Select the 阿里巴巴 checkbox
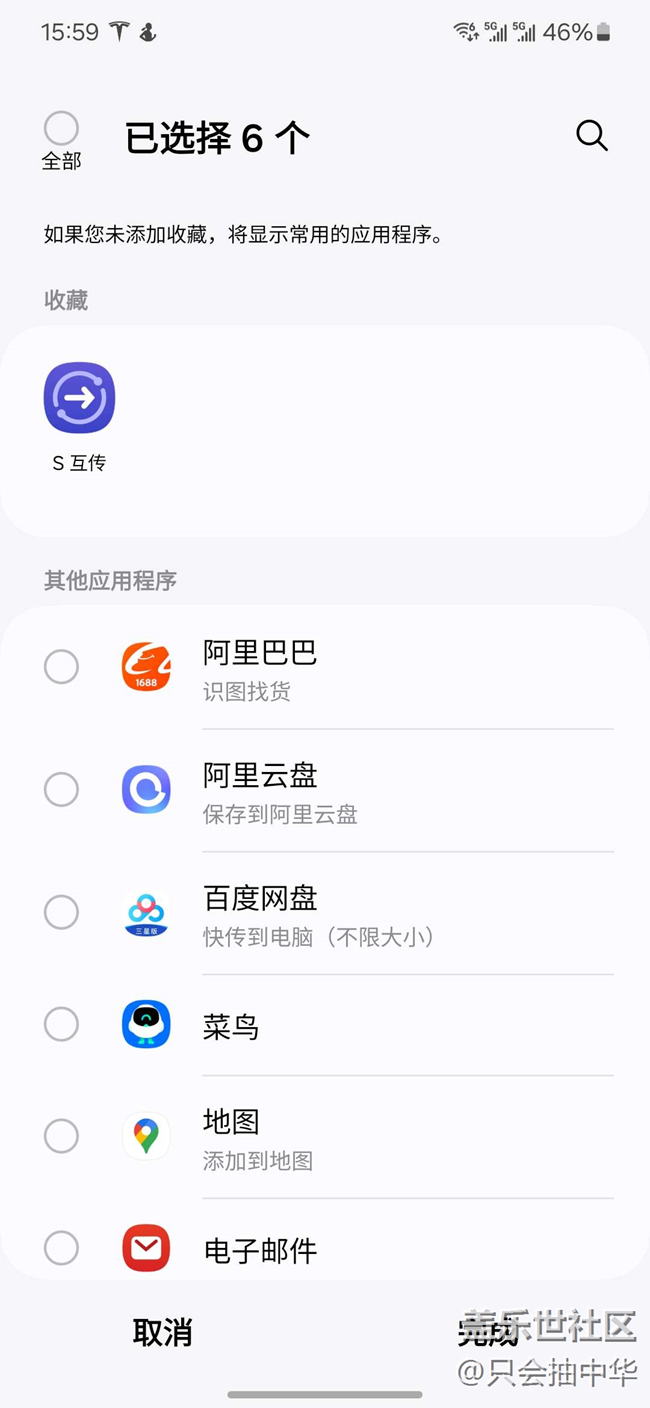The image size is (650, 1408). pyautogui.click(x=61, y=667)
